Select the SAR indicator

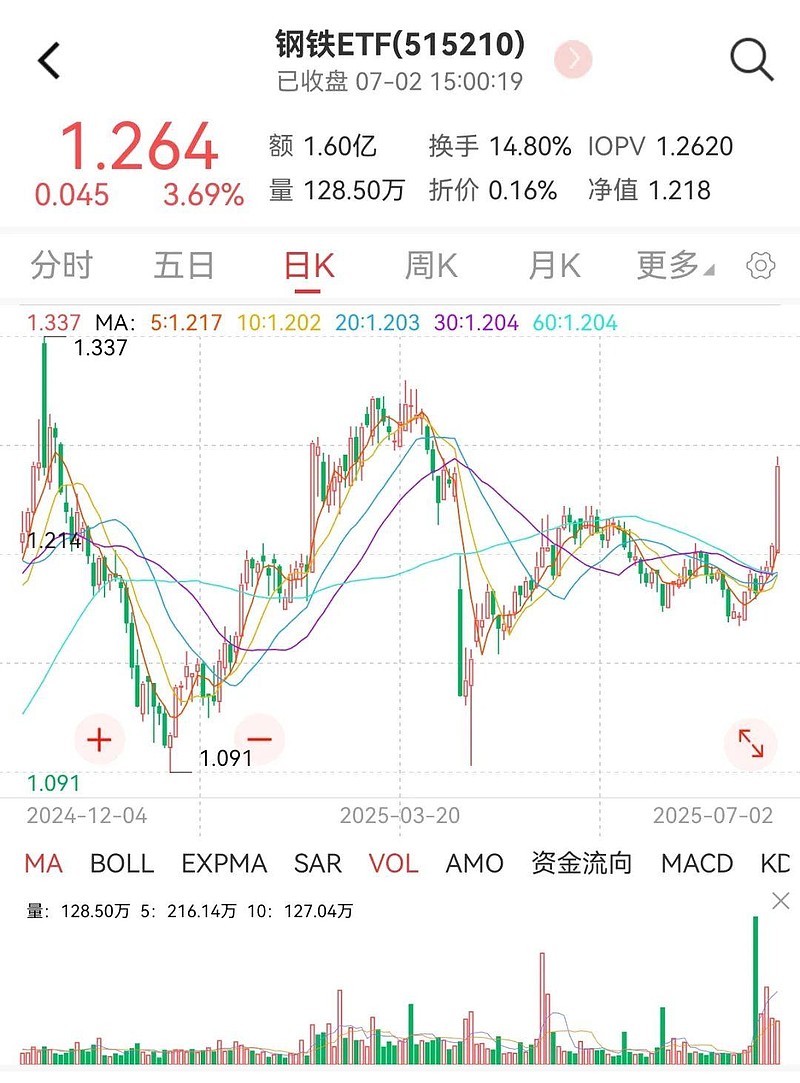[x=316, y=864]
